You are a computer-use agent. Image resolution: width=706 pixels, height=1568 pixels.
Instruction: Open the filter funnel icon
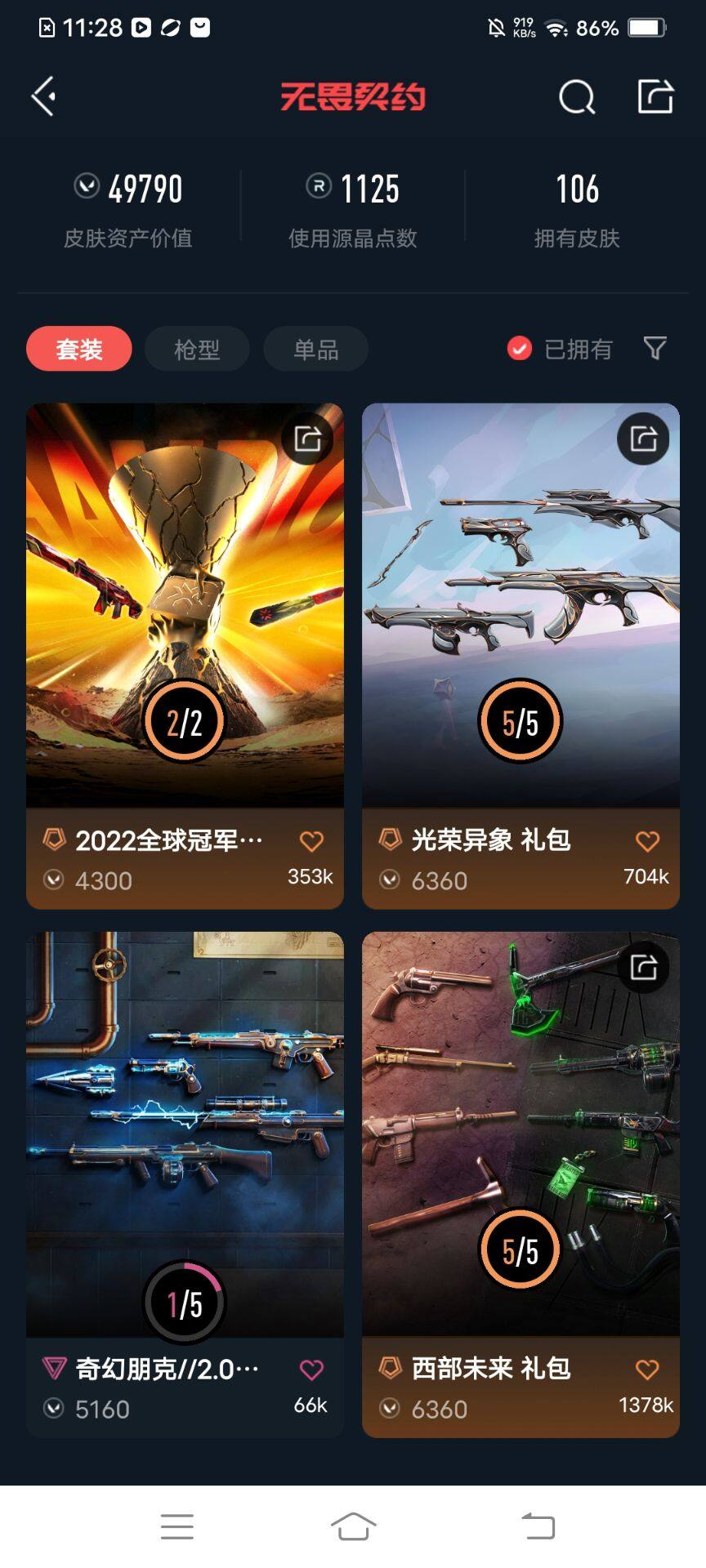[x=655, y=349]
